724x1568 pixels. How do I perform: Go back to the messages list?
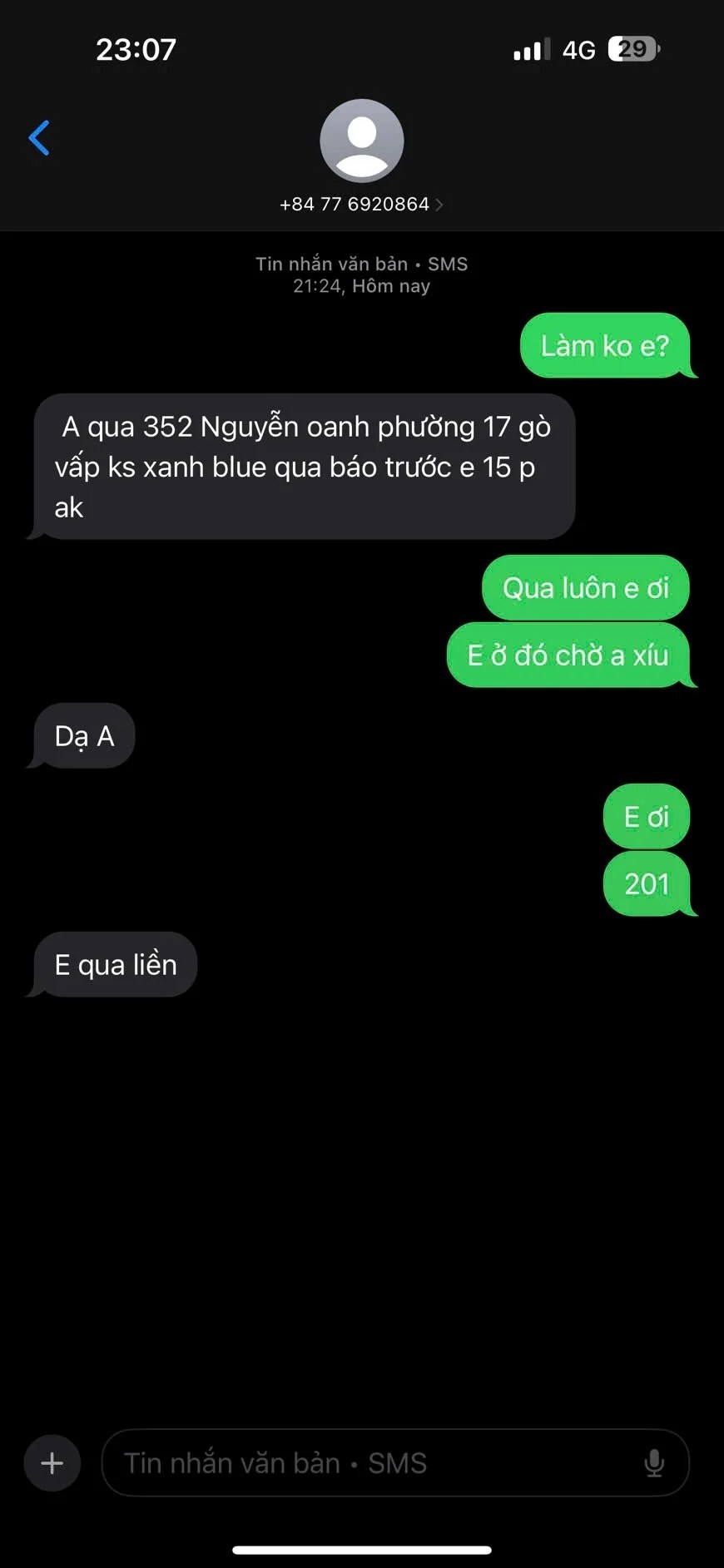point(39,138)
